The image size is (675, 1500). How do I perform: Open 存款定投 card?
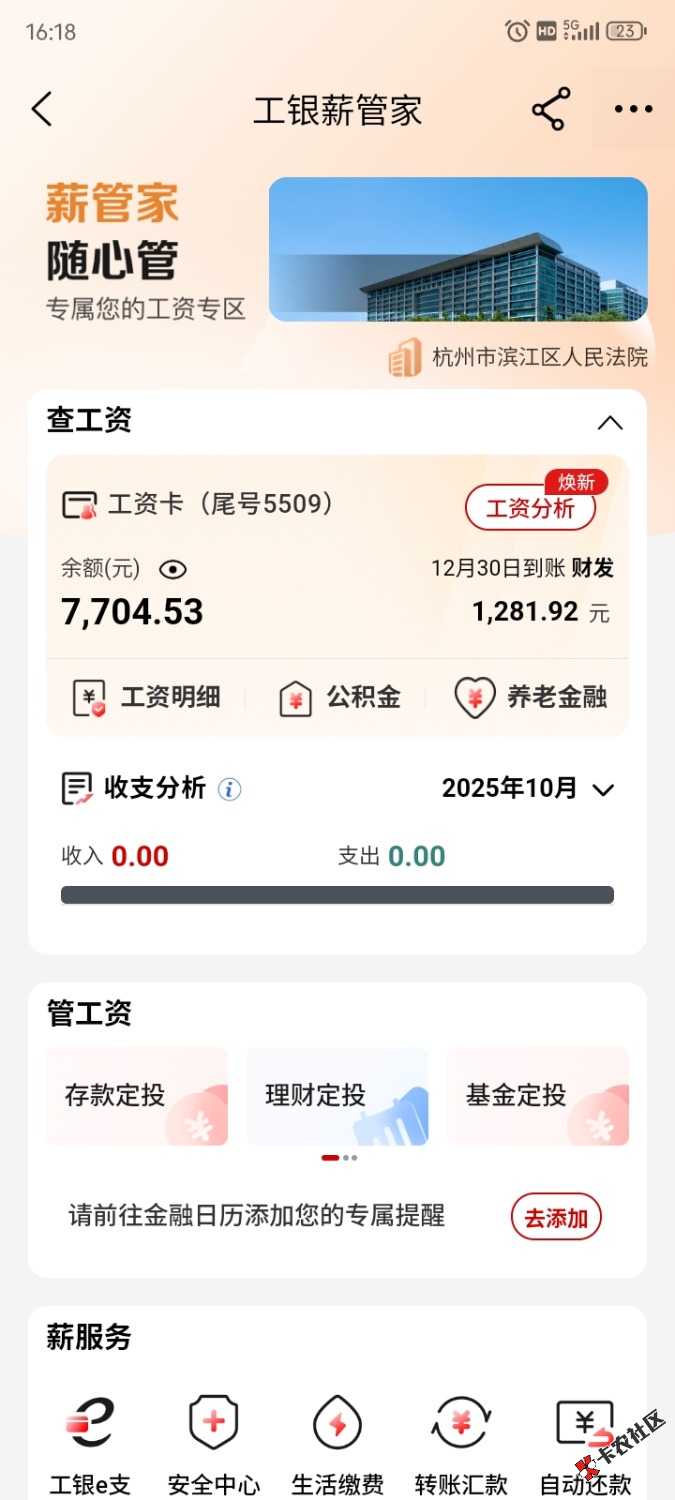pyautogui.click(x=137, y=1096)
